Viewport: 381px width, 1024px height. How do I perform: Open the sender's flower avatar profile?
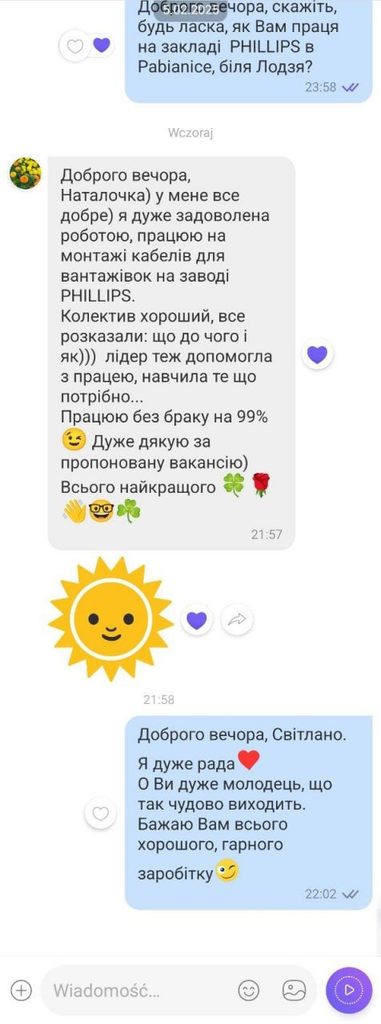click(x=25, y=173)
